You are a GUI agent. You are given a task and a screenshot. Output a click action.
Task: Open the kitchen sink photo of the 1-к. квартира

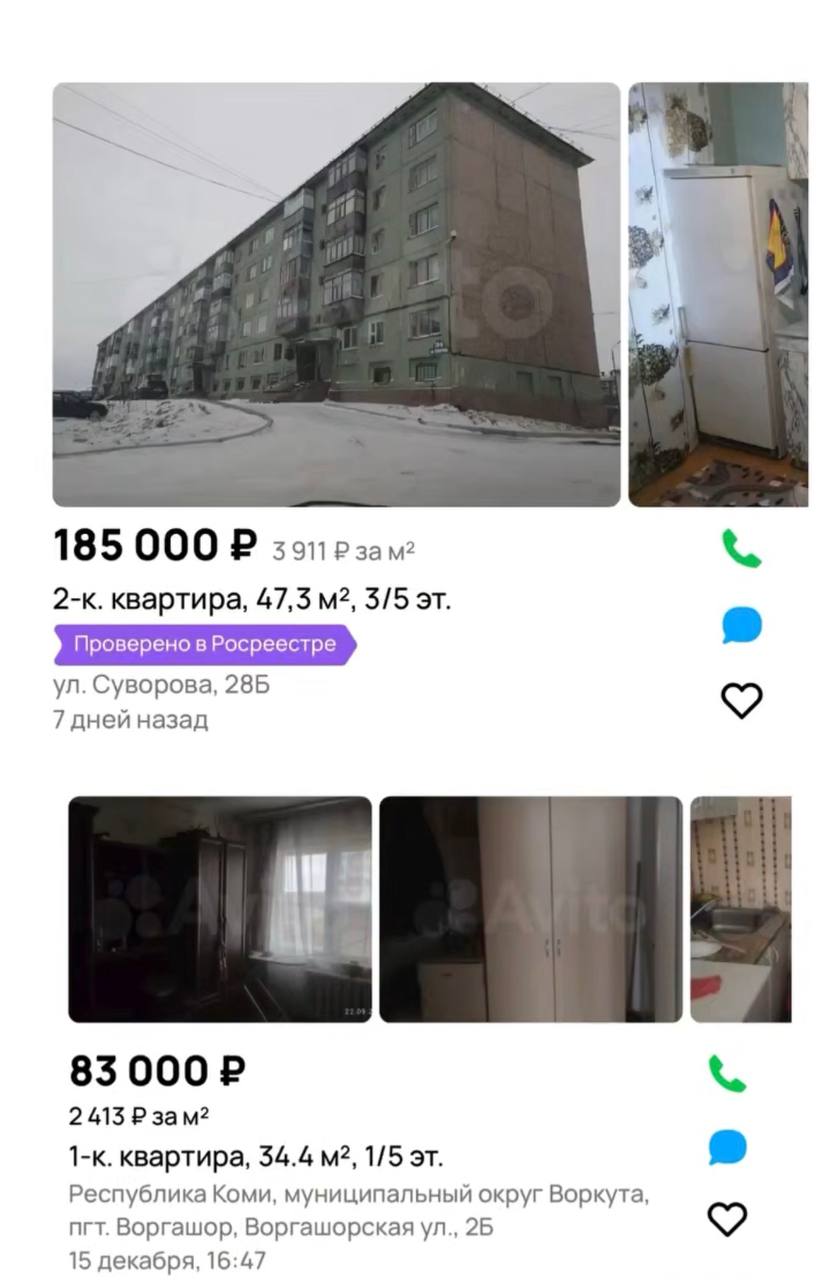(741, 909)
